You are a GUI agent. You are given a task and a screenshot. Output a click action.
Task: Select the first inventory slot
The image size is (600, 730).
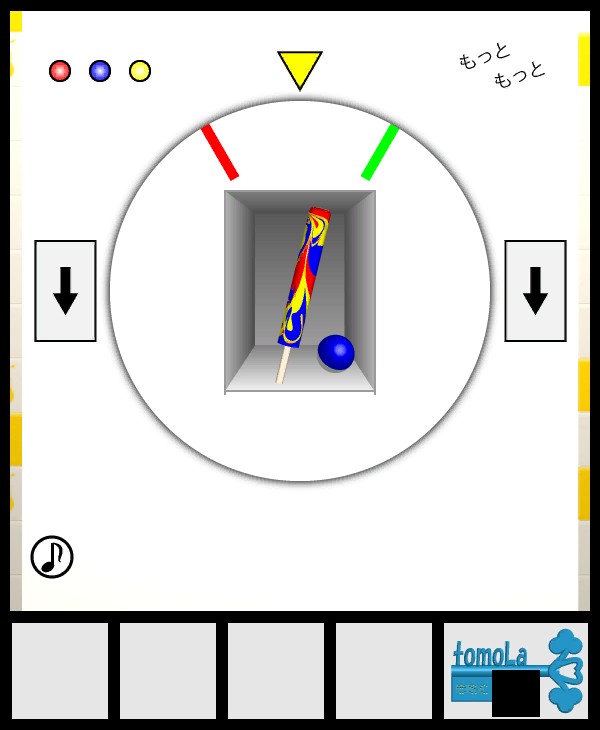click(60, 671)
